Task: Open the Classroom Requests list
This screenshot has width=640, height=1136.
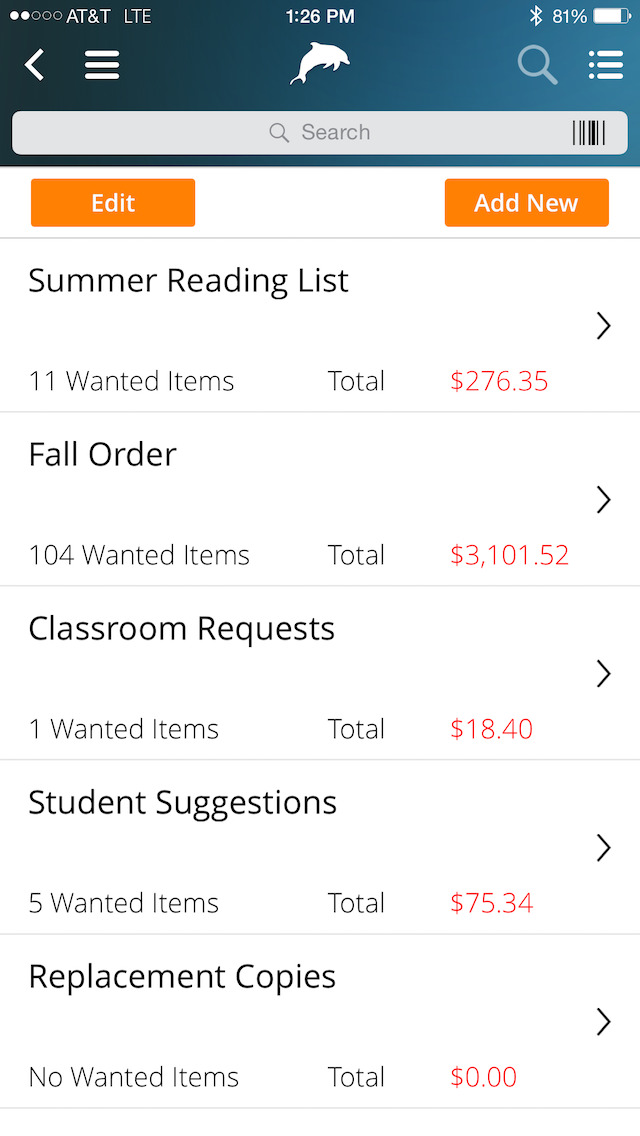Action: click(x=320, y=673)
